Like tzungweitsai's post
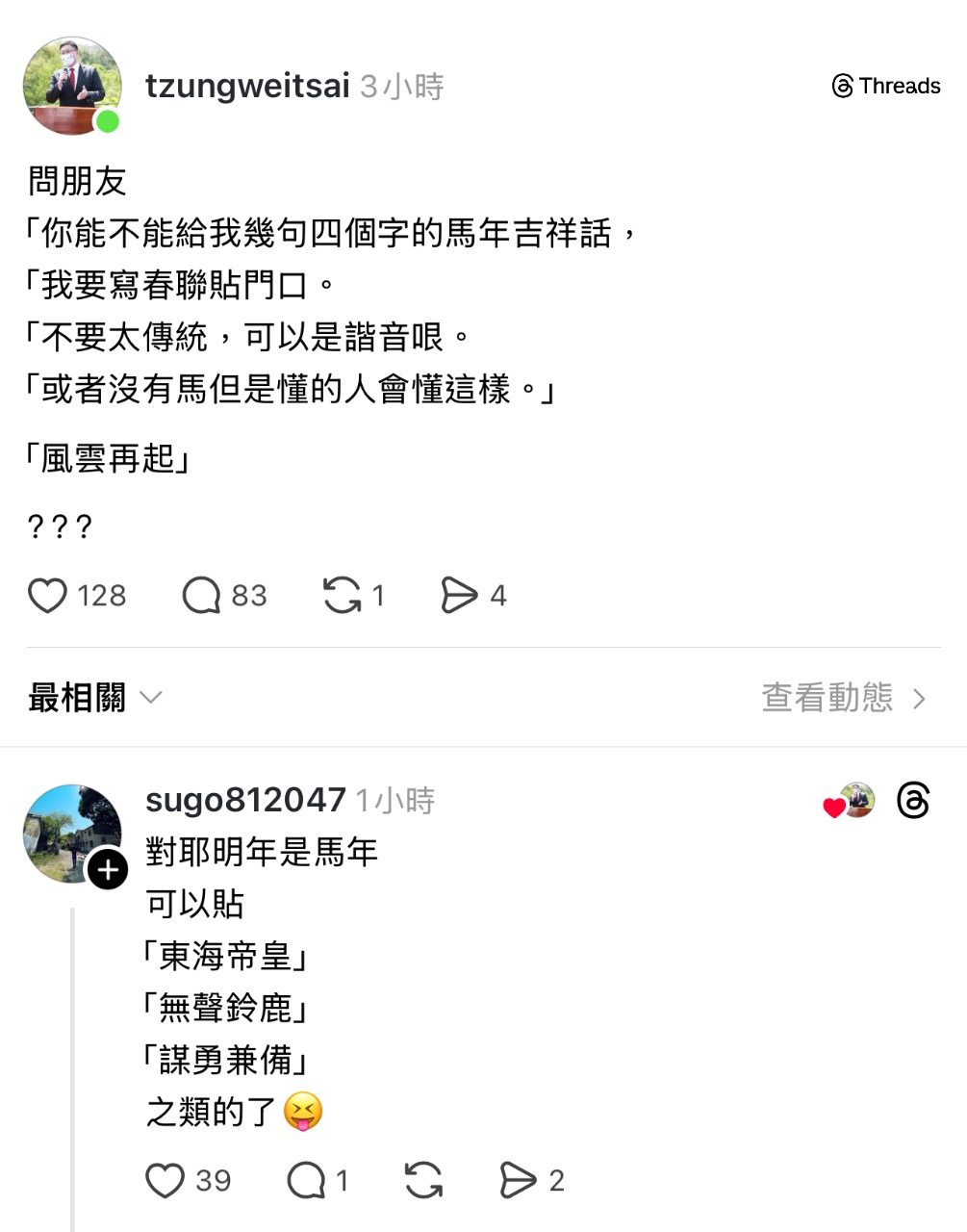Screen dimensions: 967x1232 point(48,596)
